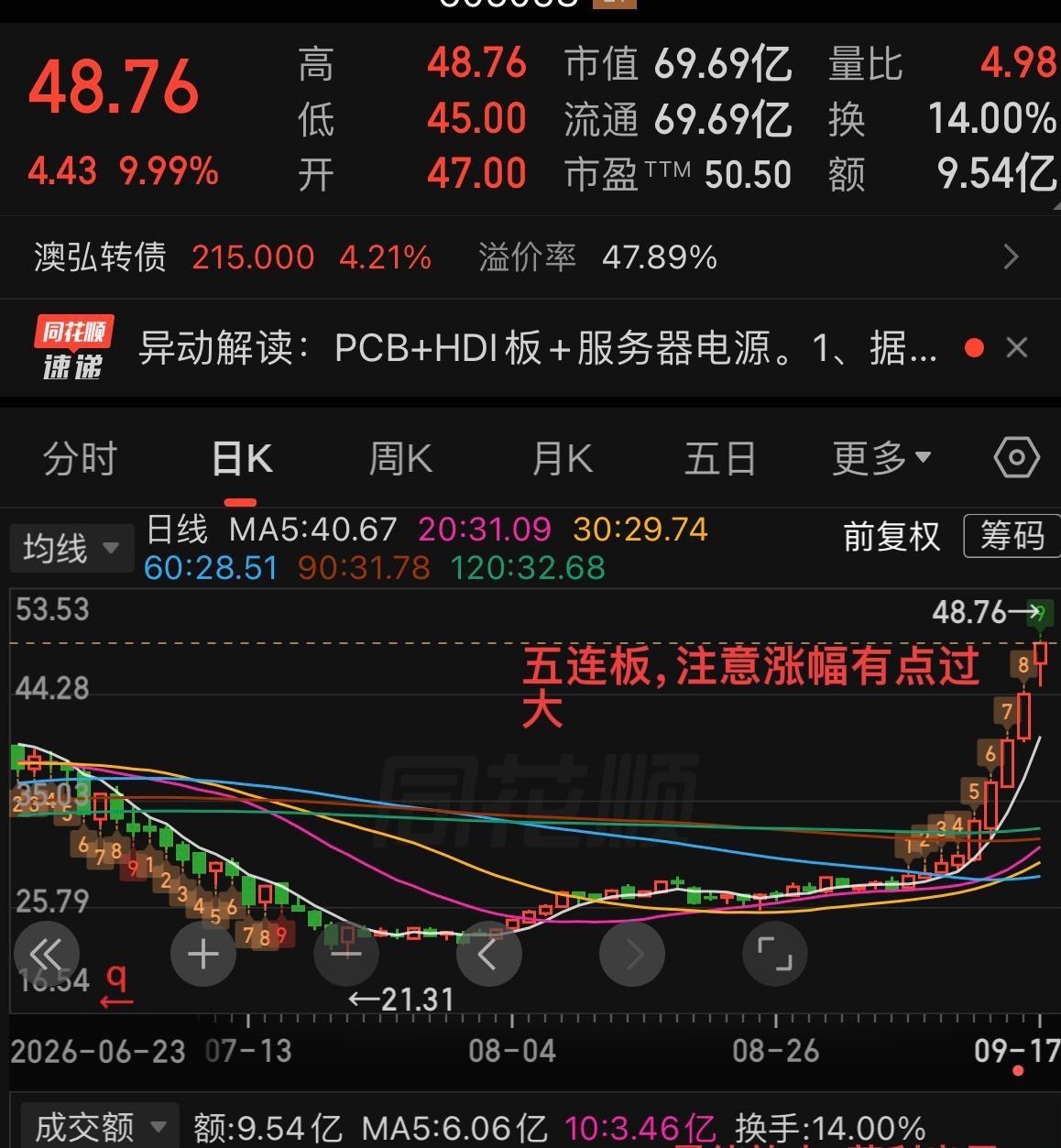The width and height of the screenshot is (1061, 1148).
Task: Move chart cursor one candle right
Action: (632, 955)
